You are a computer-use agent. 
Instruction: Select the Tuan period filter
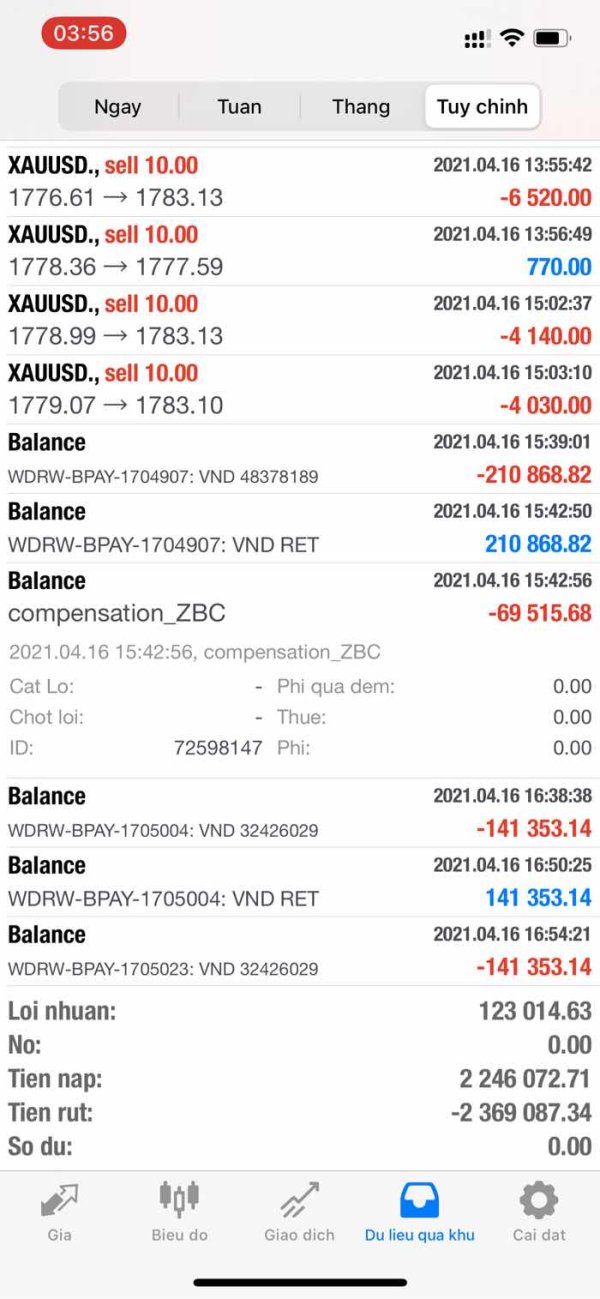point(239,107)
